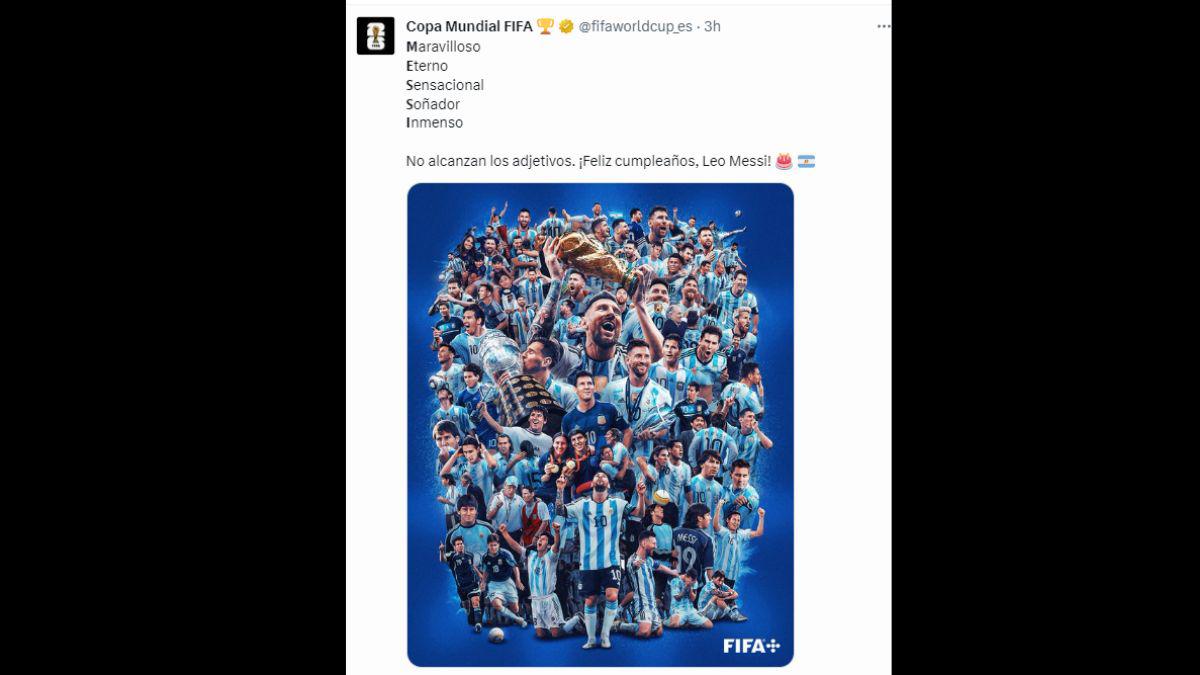Open the Messi birthday poster image
This screenshot has width=1200, height=675.
600,425
